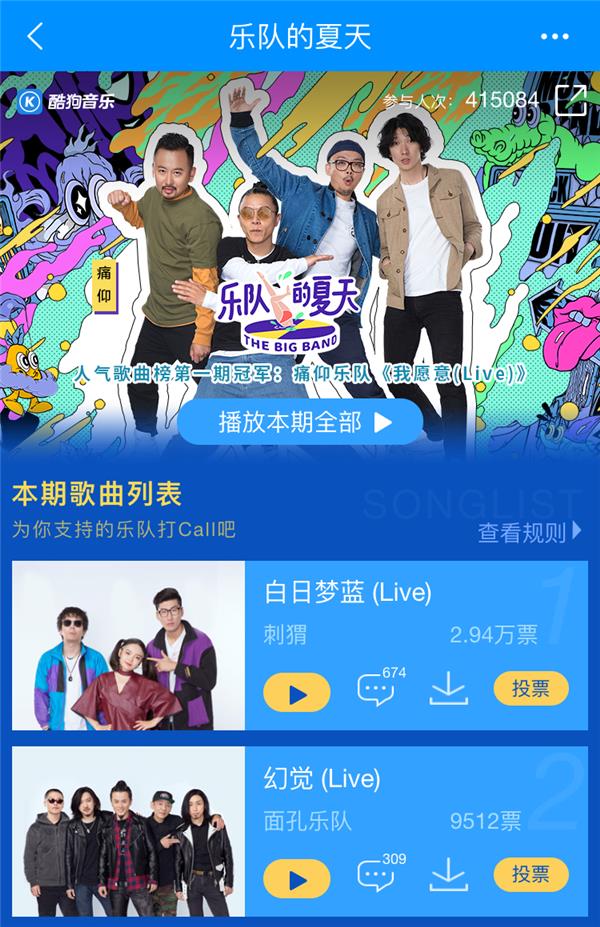
Task: Play all songs with 播放本期全部
Action: pyautogui.click(x=301, y=422)
